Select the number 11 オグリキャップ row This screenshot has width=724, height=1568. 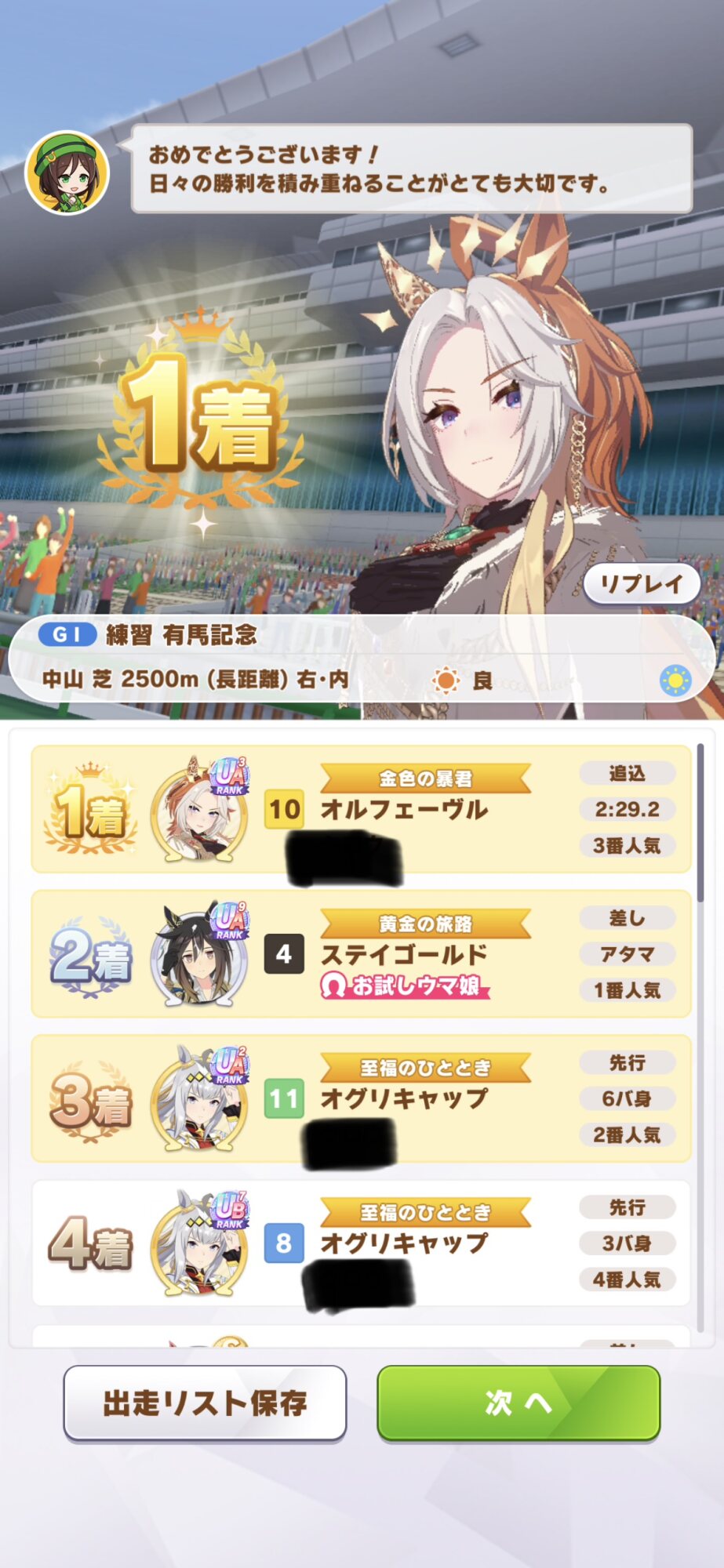click(361, 1098)
